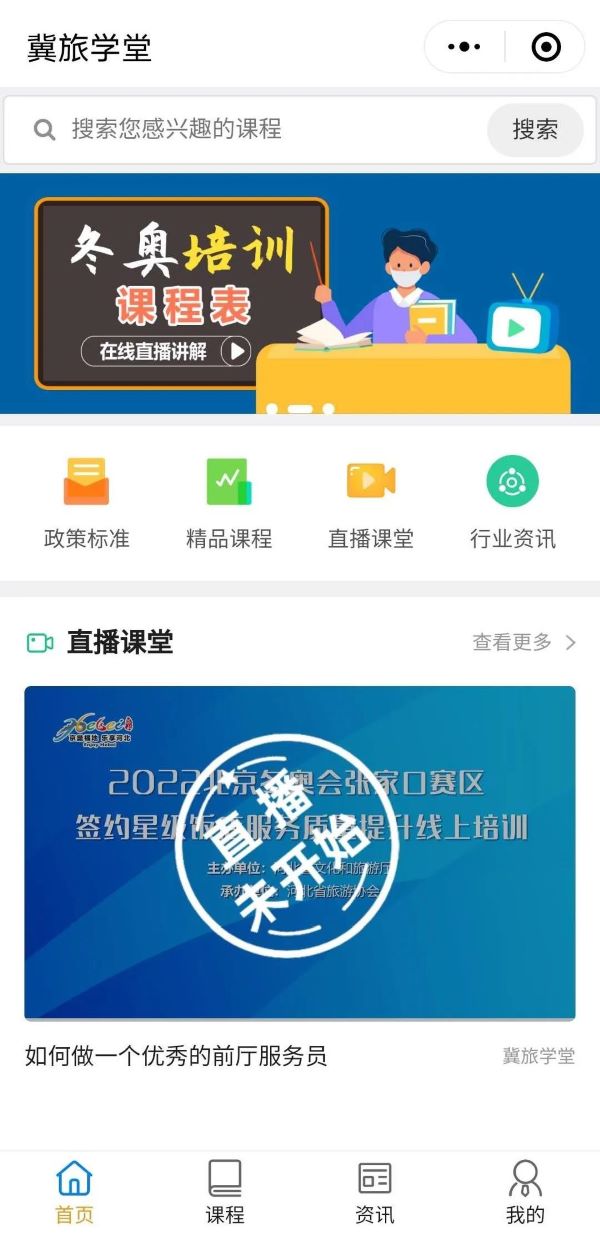Open 行业资讯 section
The width and height of the screenshot is (600, 1235).
[x=512, y=501]
